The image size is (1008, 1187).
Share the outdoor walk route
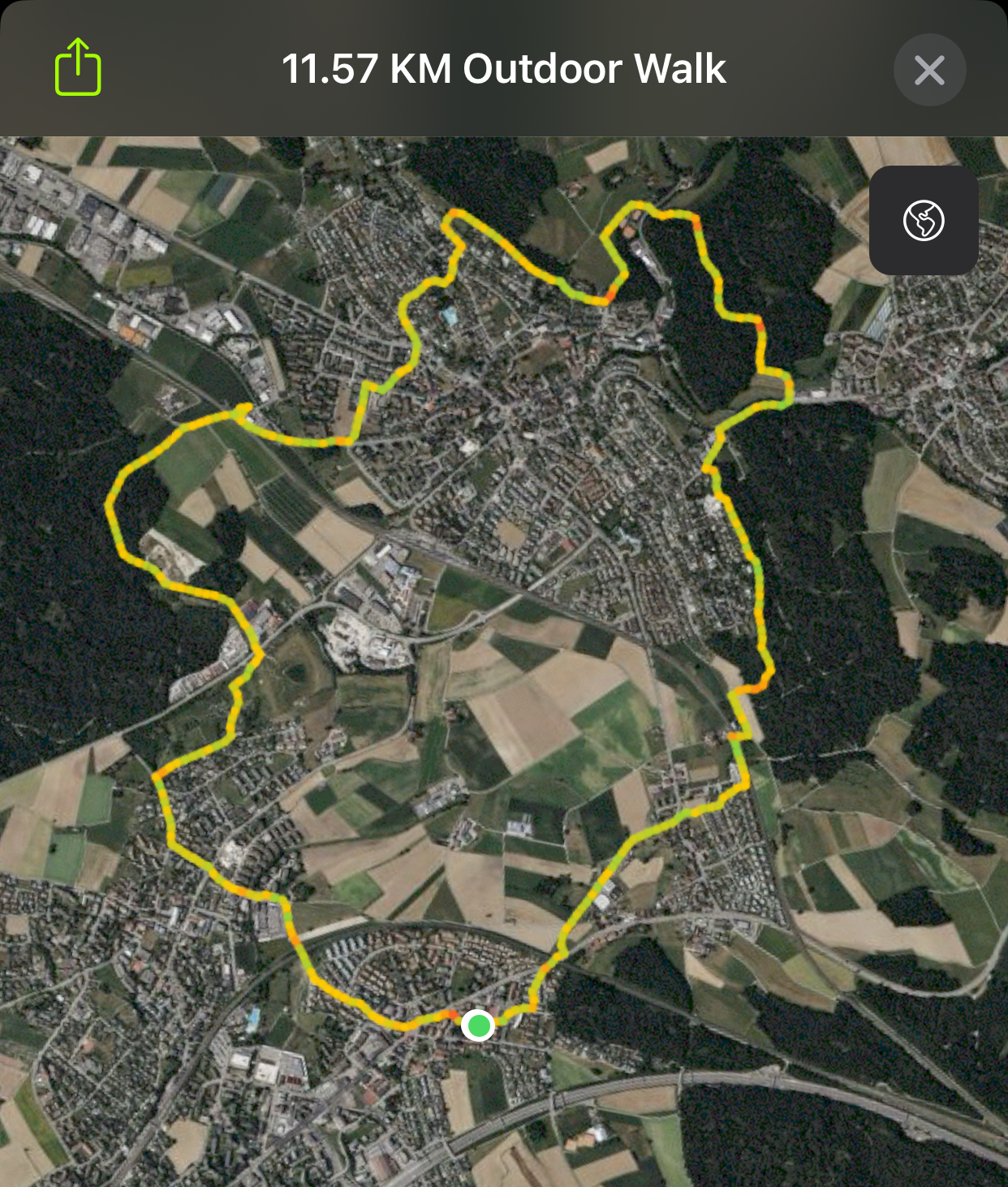[78, 67]
